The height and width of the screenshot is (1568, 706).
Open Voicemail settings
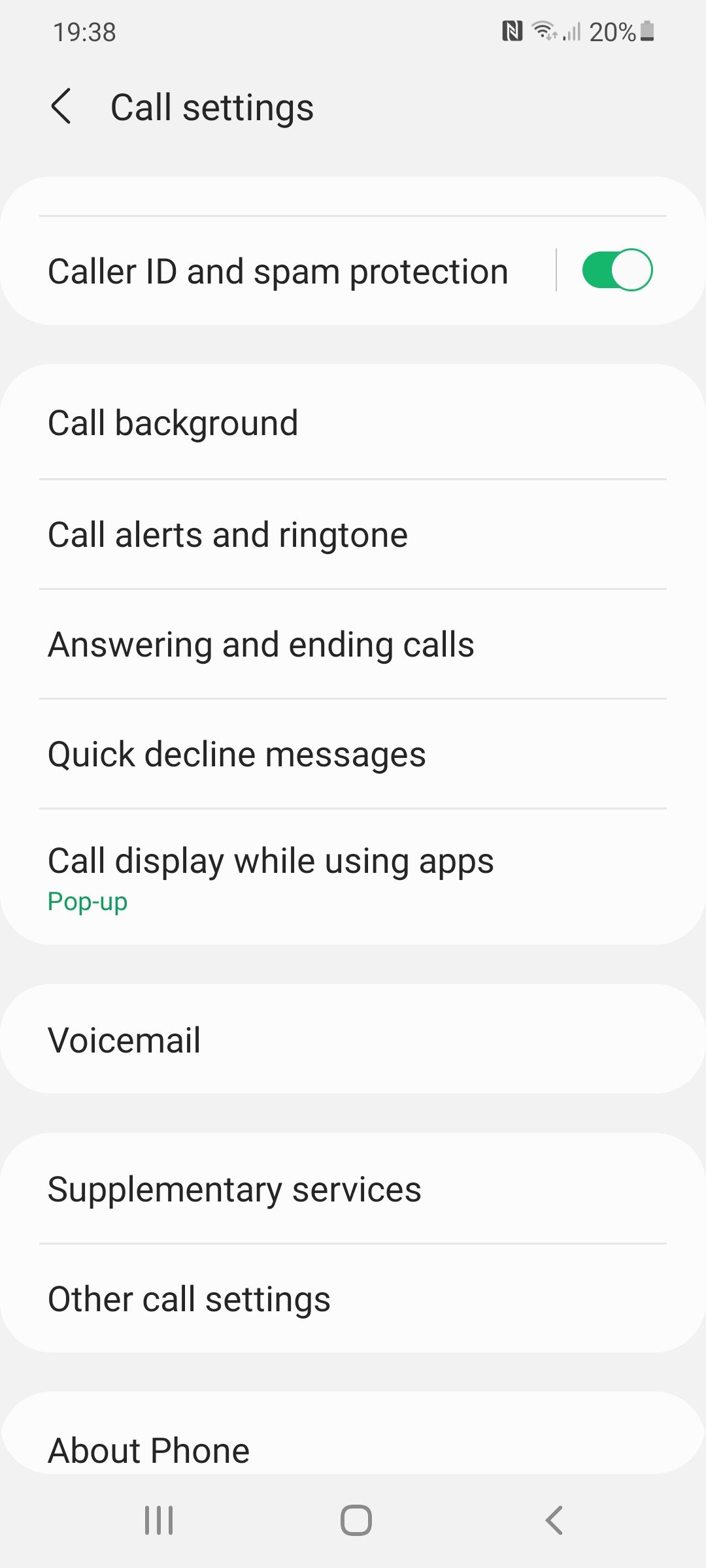(x=353, y=1039)
